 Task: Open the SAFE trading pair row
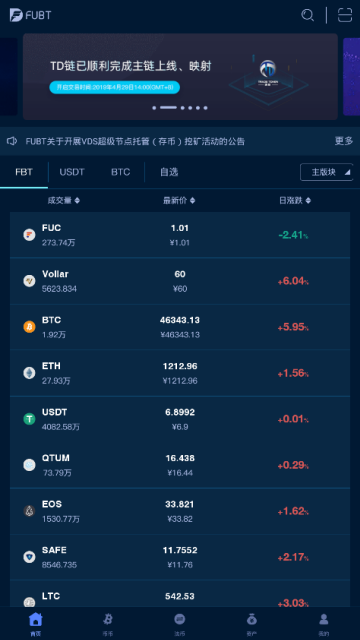pyautogui.click(x=180, y=557)
